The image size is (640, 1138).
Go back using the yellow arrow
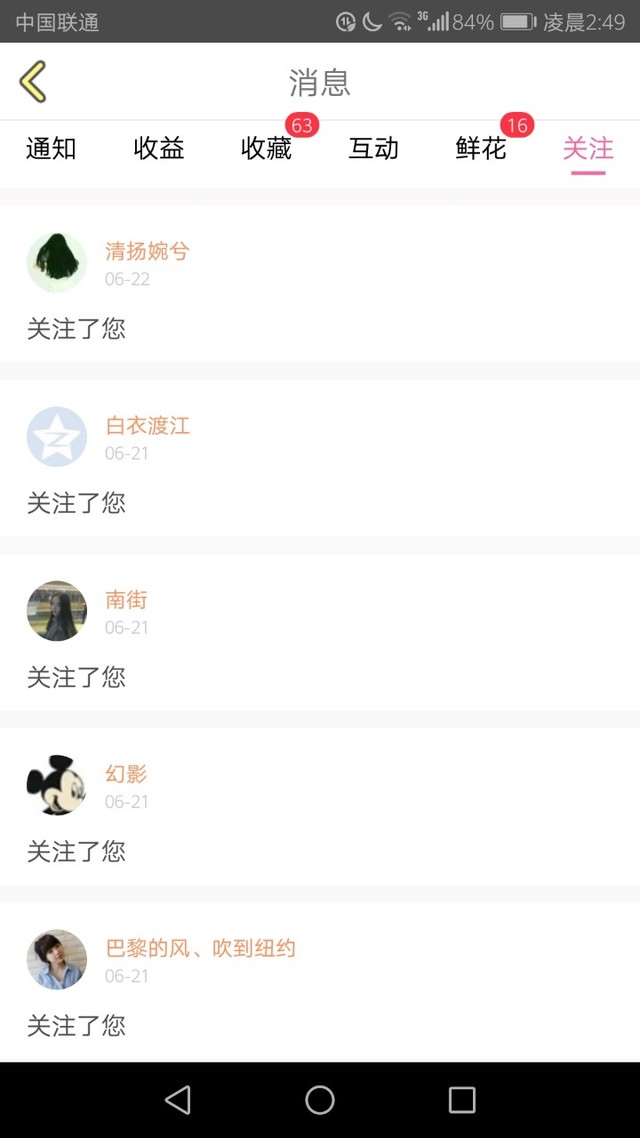33,82
